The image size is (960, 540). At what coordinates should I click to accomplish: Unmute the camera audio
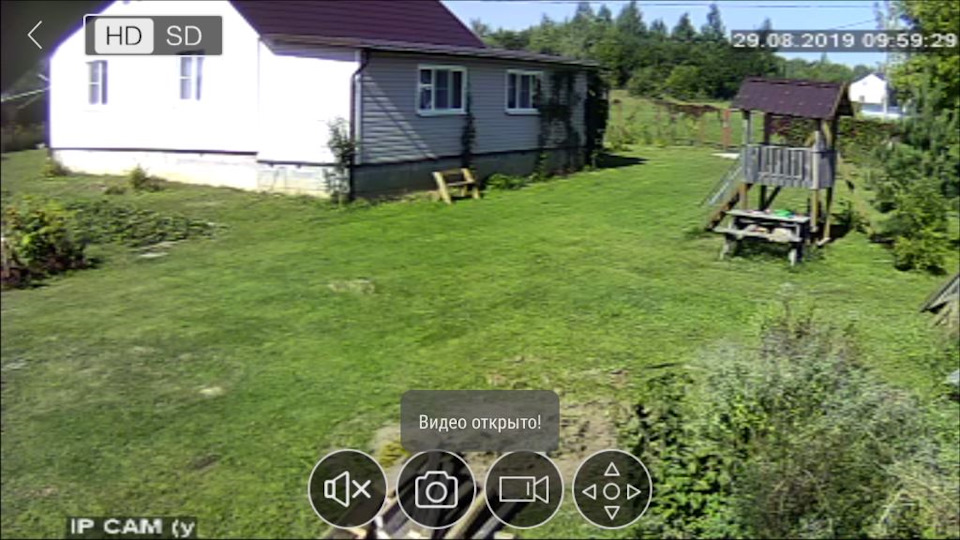(x=347, y=489)
